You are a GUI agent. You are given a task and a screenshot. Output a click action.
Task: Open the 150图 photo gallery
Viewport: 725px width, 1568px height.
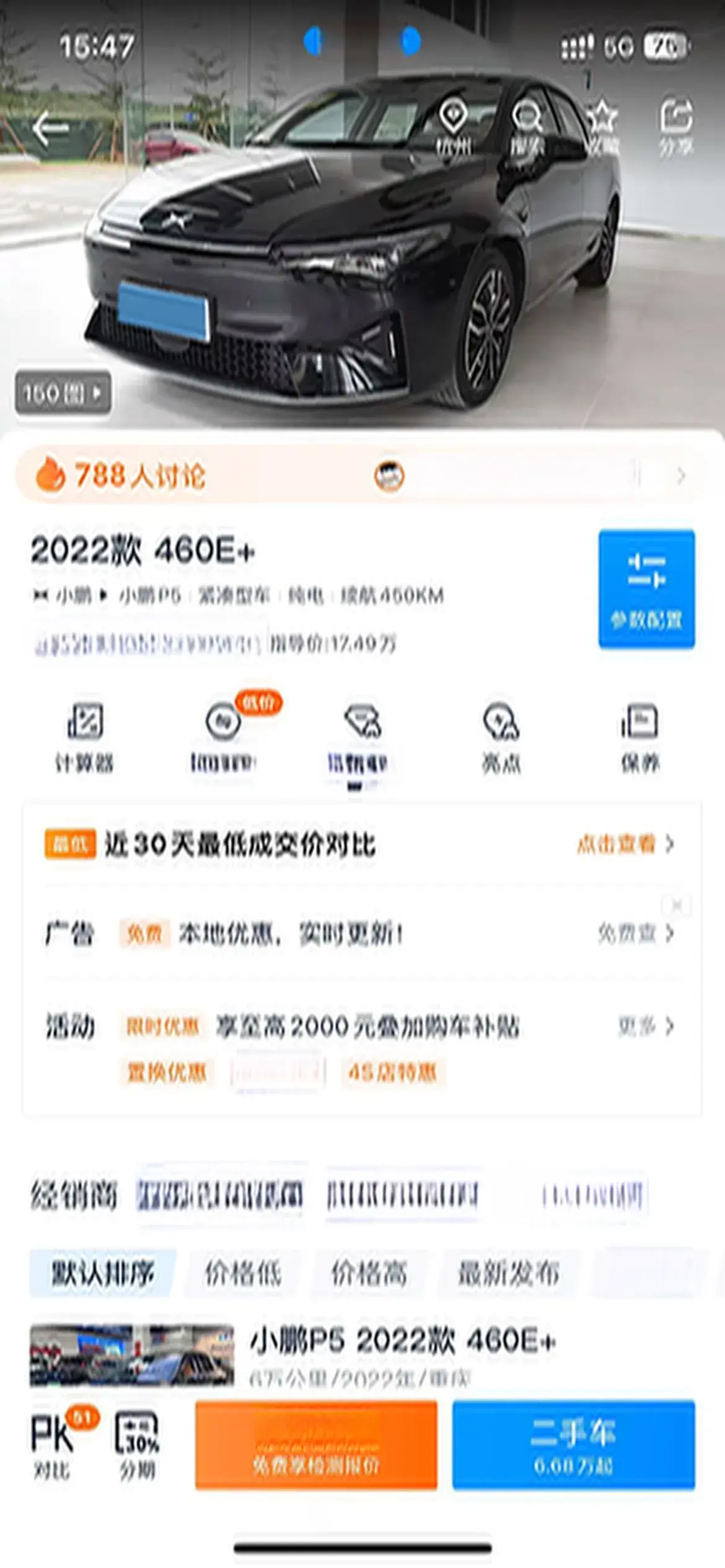(63, 393)
